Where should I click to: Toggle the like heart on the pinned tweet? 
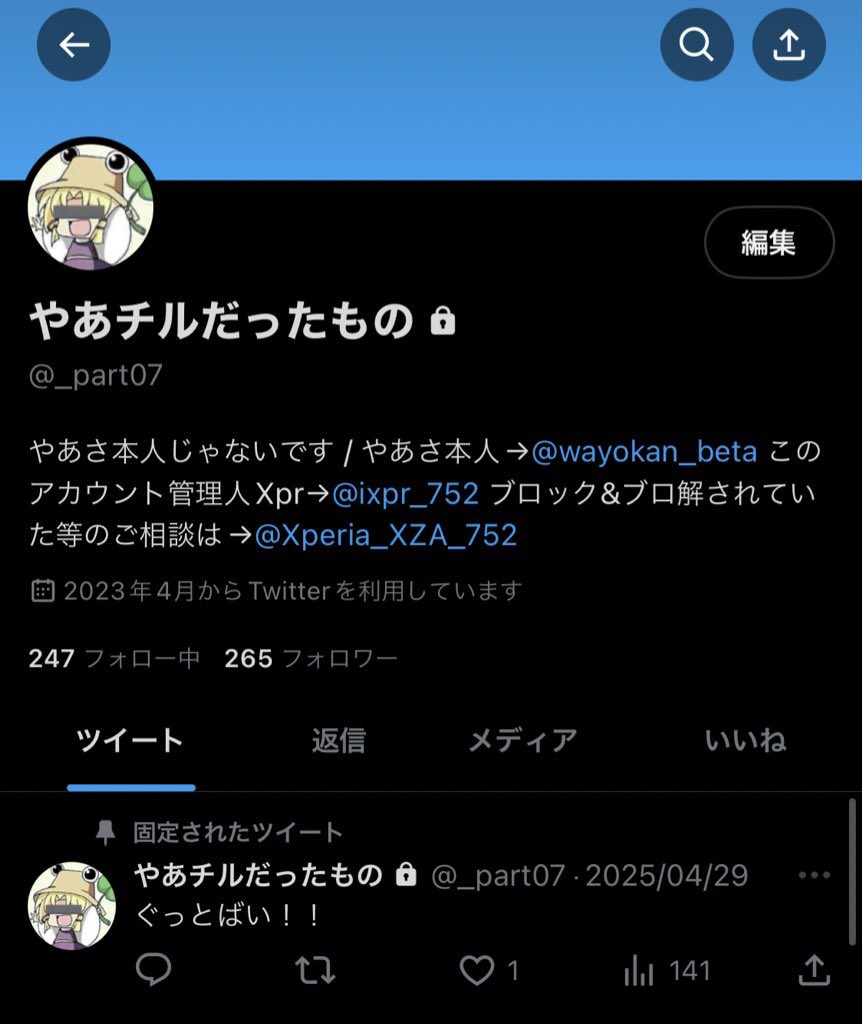[x=478, y=970]
